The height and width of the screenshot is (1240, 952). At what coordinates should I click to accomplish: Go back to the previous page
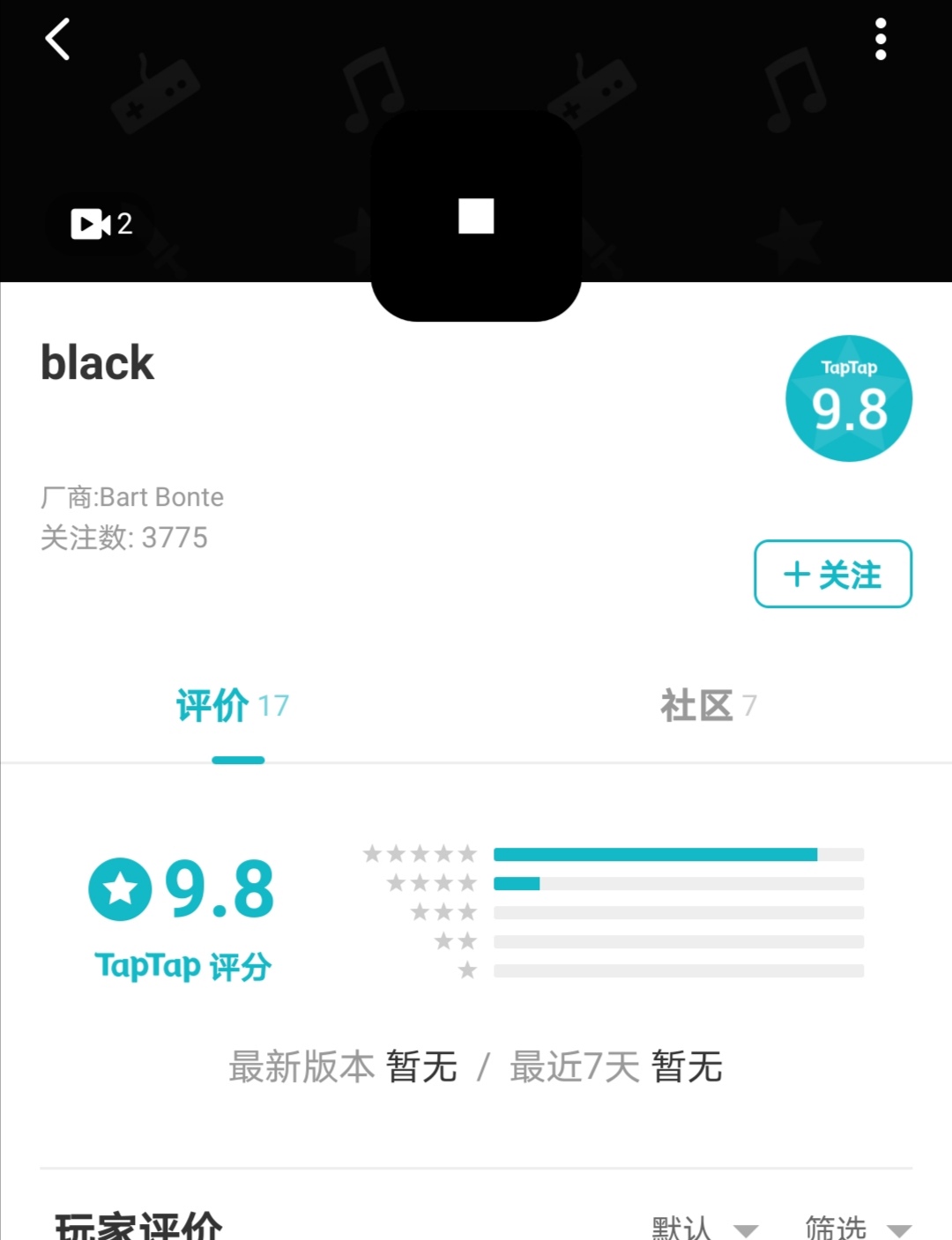point(58,41)
